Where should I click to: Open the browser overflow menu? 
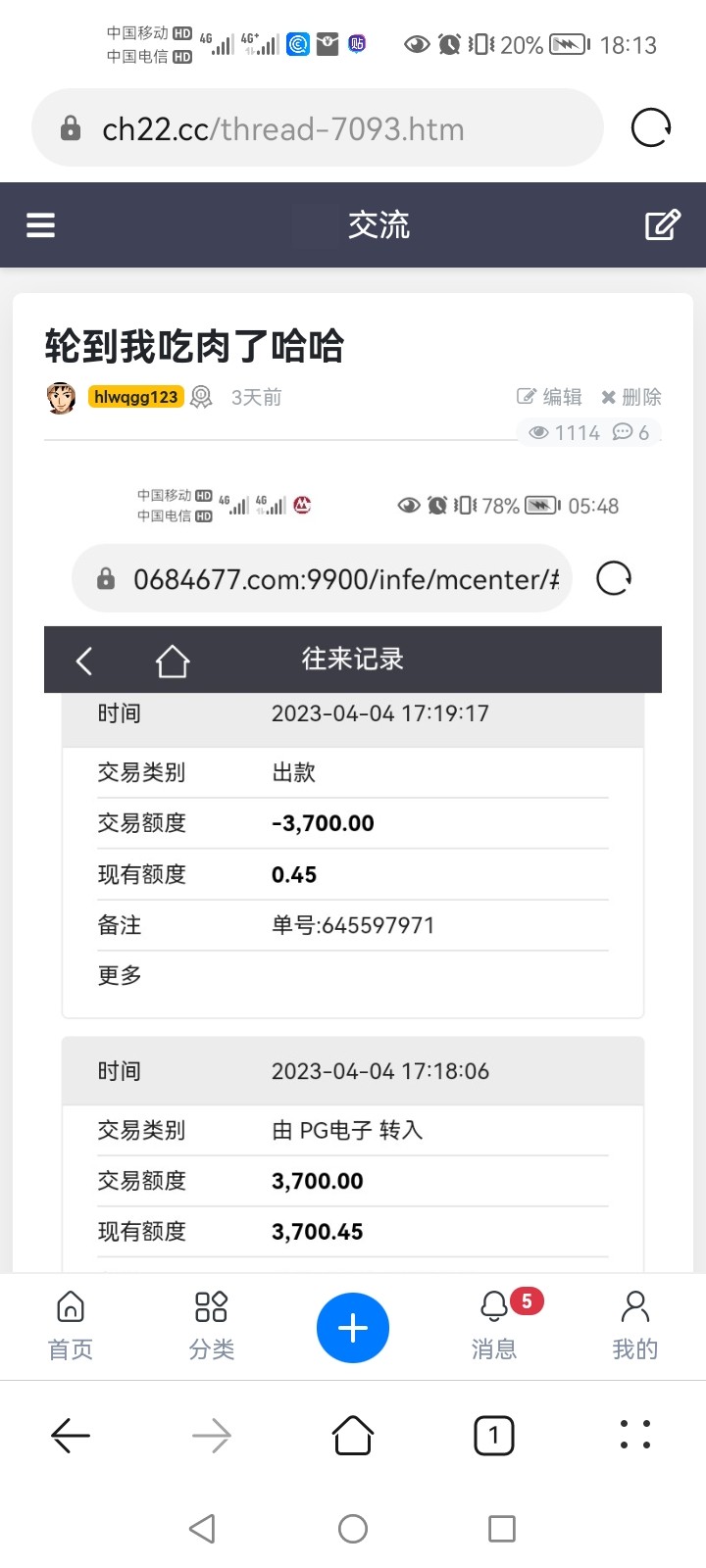(635, 1434)
